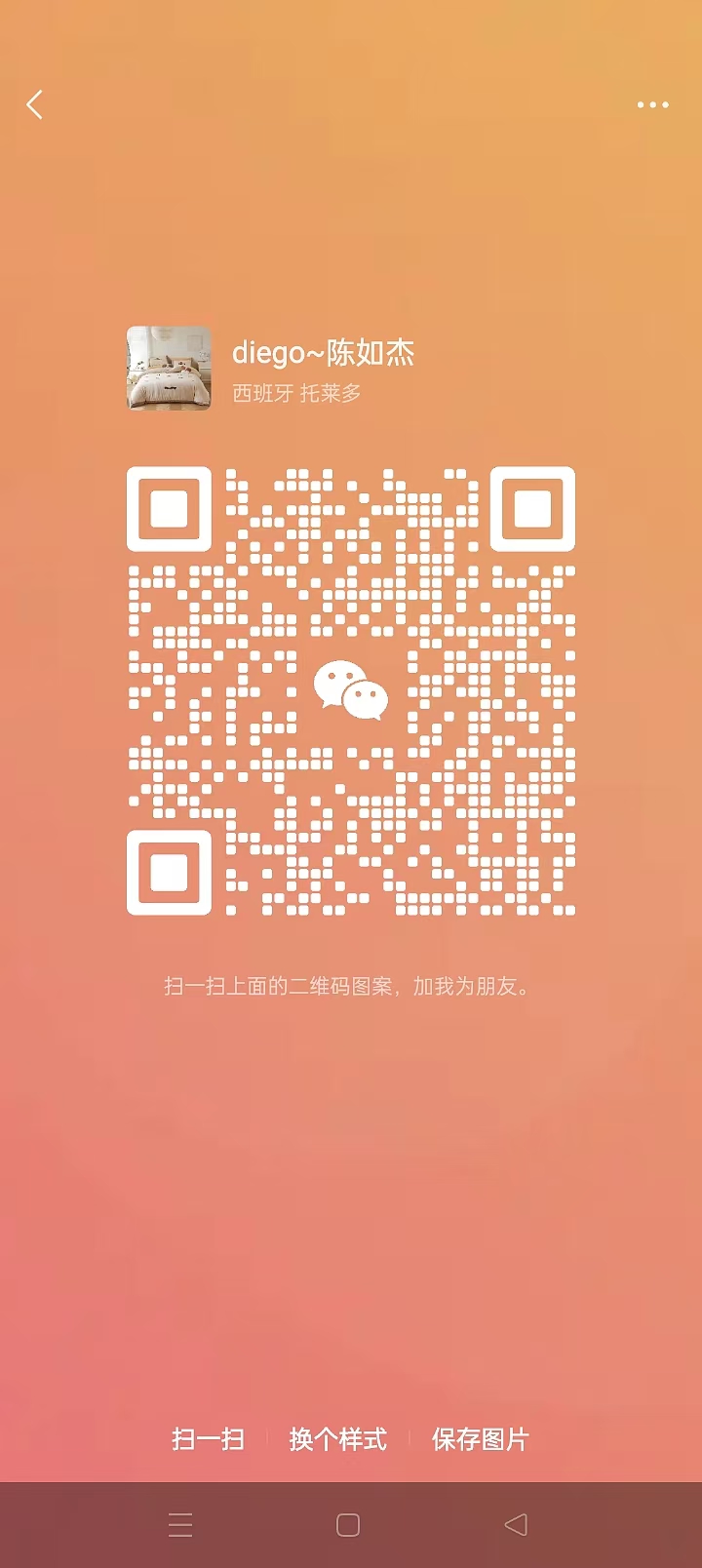Save the QR image with 保存图片

pos(480,1439)
